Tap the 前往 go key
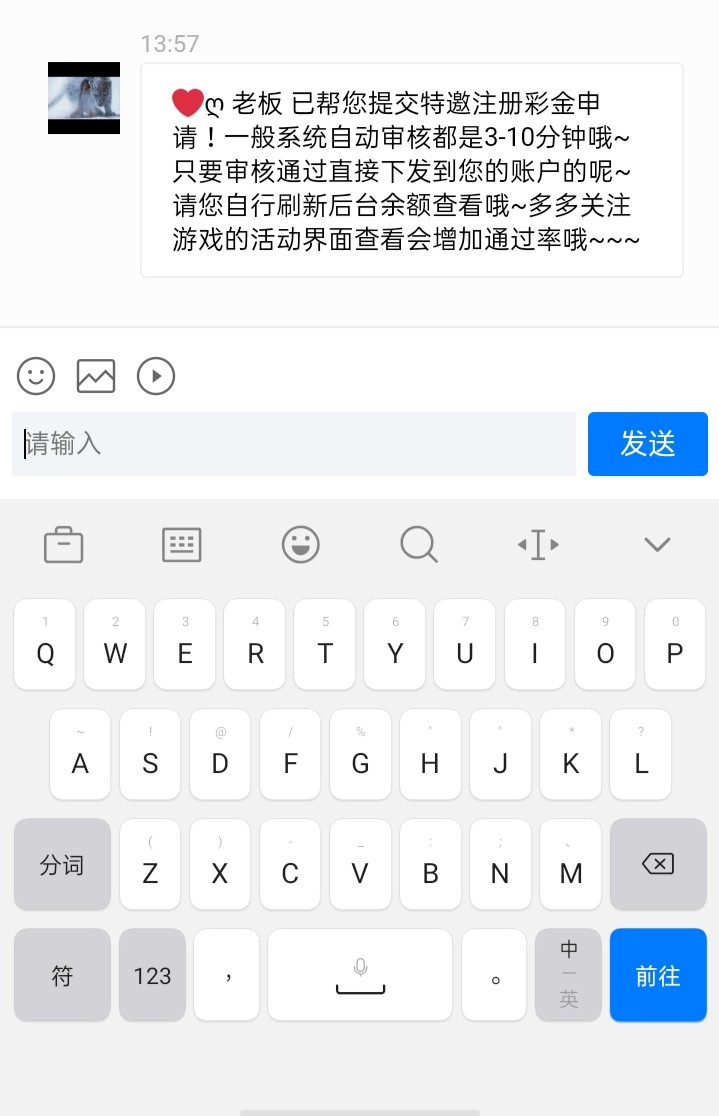 coord(657,975)
